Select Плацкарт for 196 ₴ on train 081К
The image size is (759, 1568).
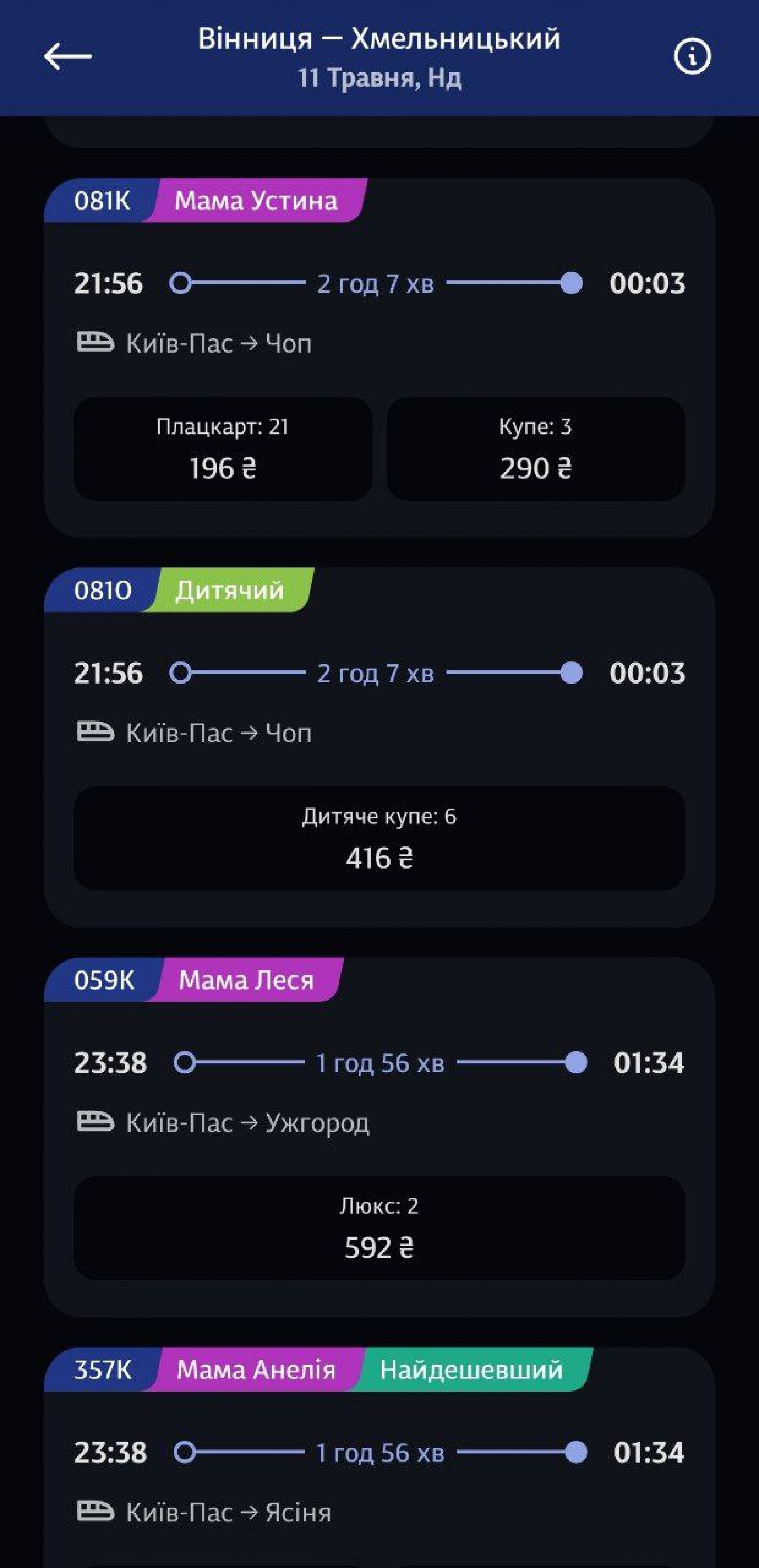tap(223, 449)
